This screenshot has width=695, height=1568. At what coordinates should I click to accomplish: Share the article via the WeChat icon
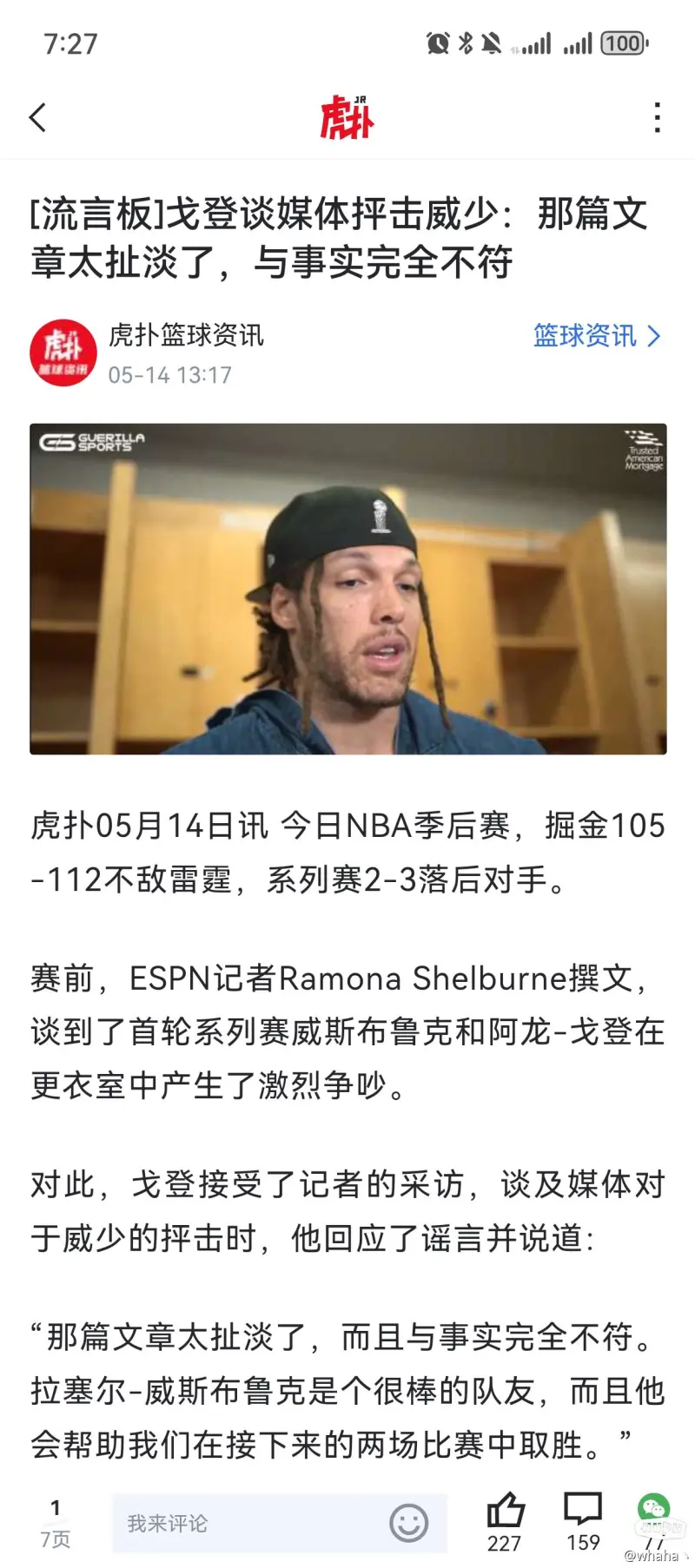654,1510
